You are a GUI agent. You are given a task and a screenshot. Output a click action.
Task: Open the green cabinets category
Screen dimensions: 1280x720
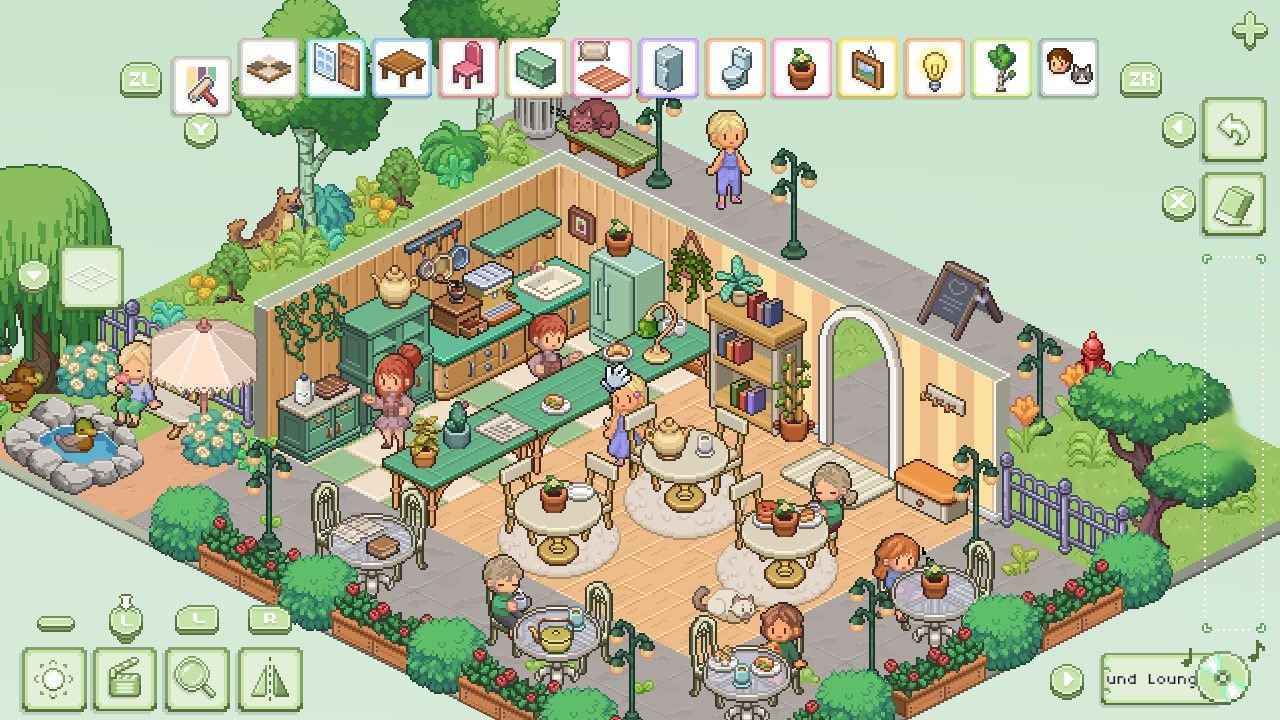tap(535, 68)
